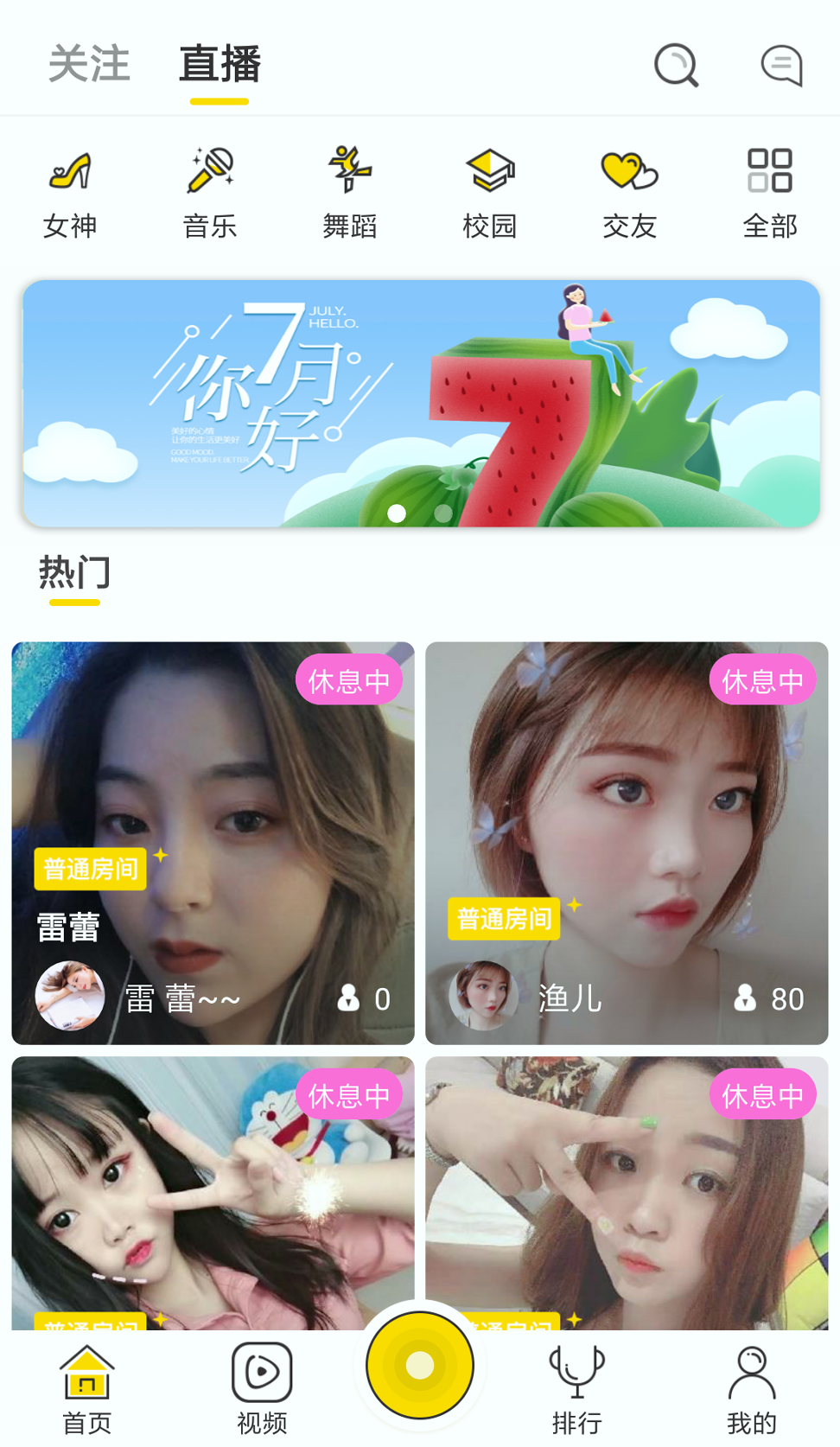Select the 热门 section tab

[75, 574]
